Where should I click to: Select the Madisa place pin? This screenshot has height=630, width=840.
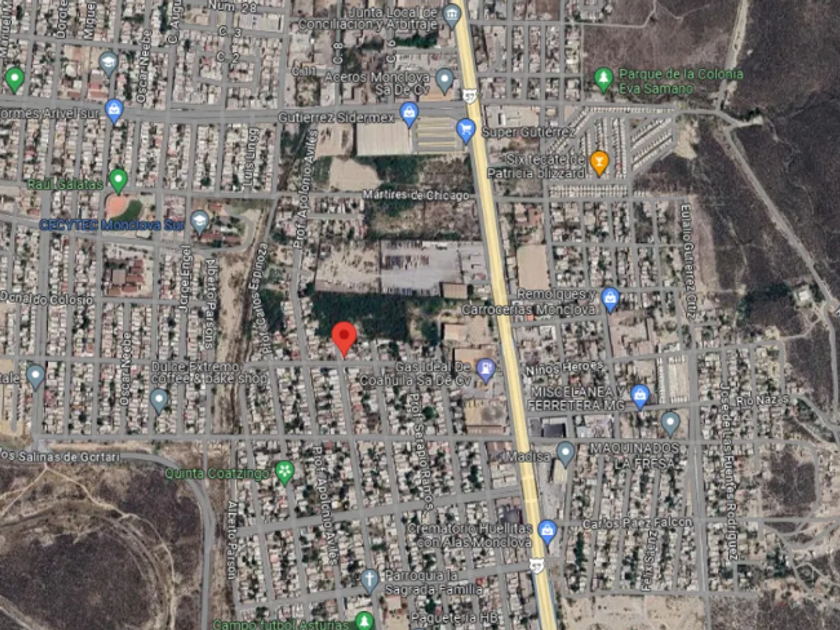[x=566, y=454]
